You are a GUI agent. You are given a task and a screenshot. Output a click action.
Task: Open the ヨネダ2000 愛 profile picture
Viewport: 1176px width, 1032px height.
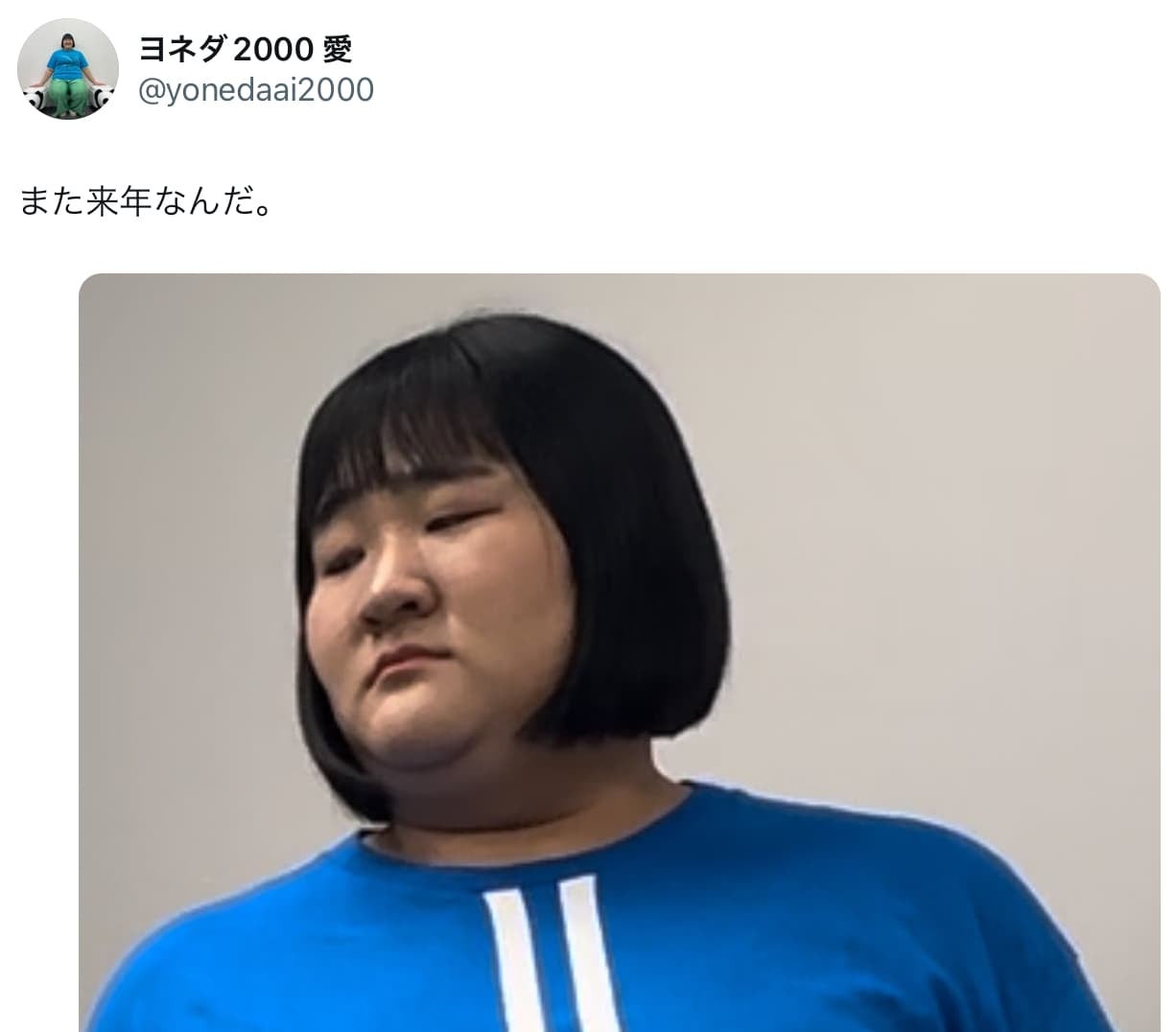click(x=68, y=69)
